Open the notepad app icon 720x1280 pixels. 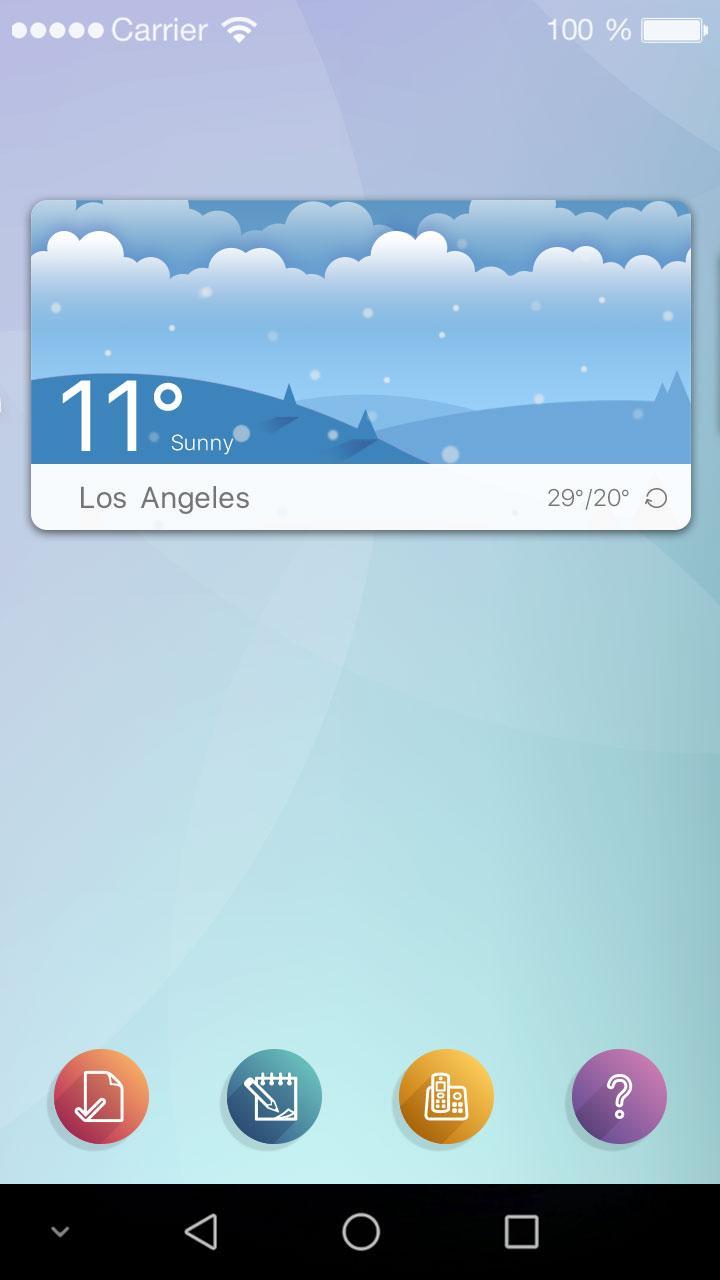[272, 1096]
